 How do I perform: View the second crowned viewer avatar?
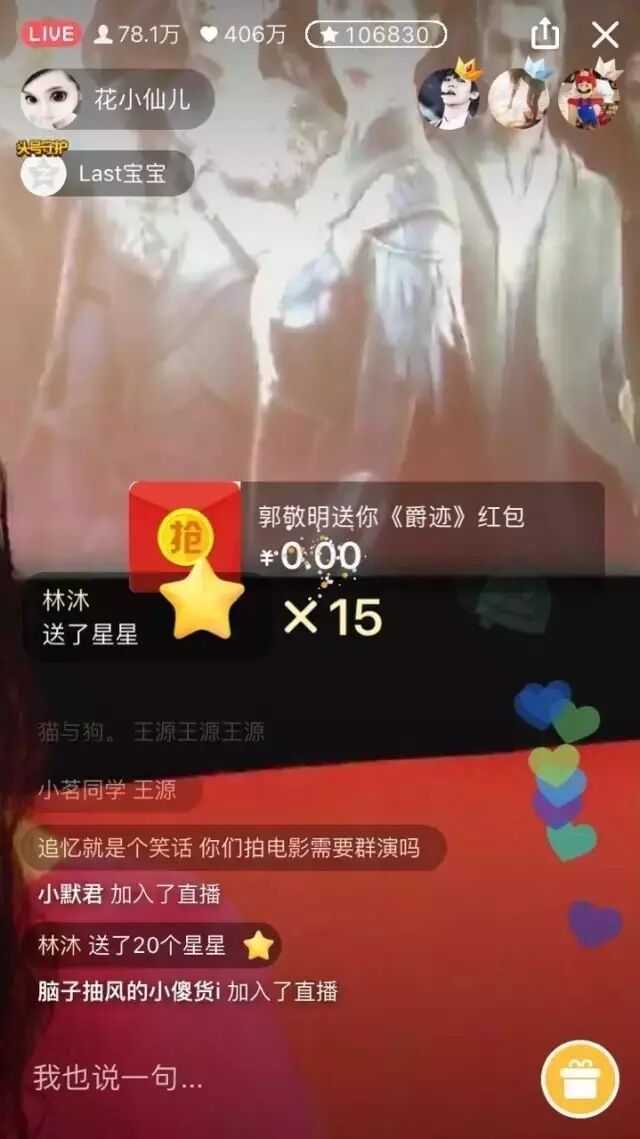point(518,98)
